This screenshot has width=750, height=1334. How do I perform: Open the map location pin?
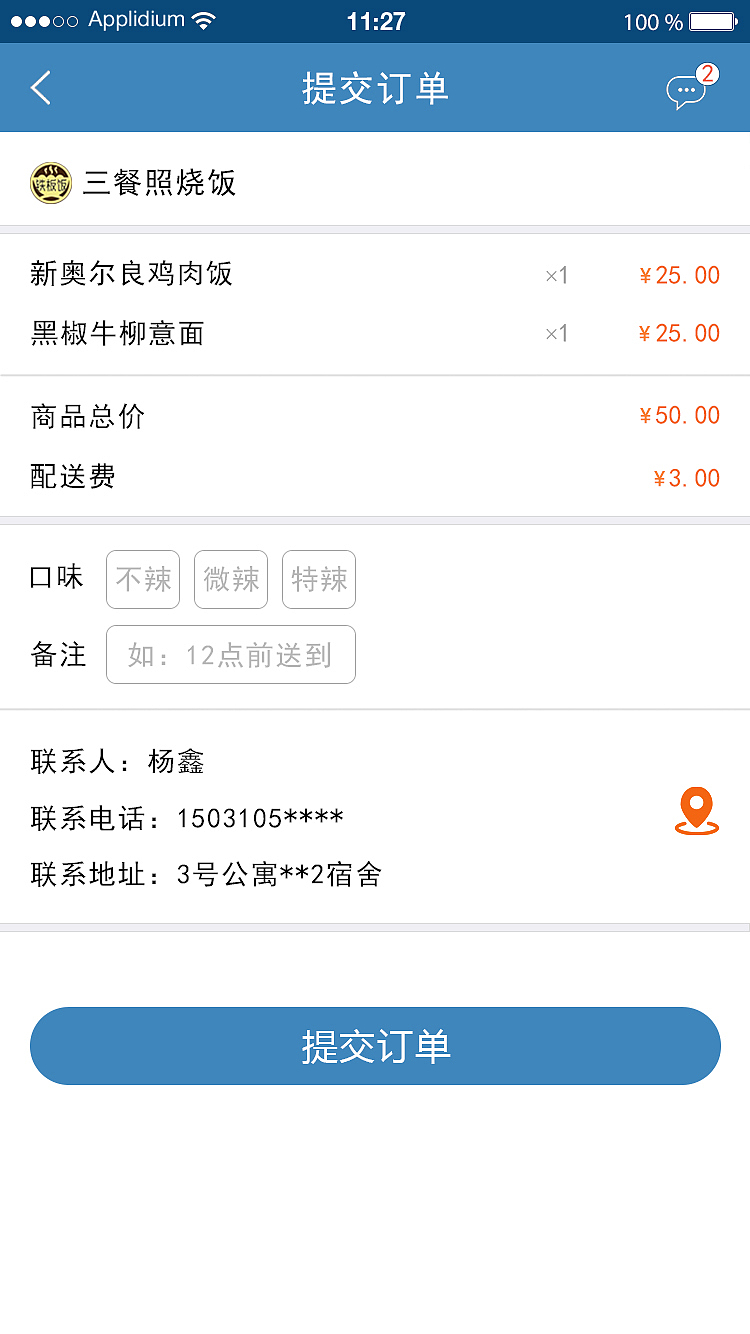point(697,812)
